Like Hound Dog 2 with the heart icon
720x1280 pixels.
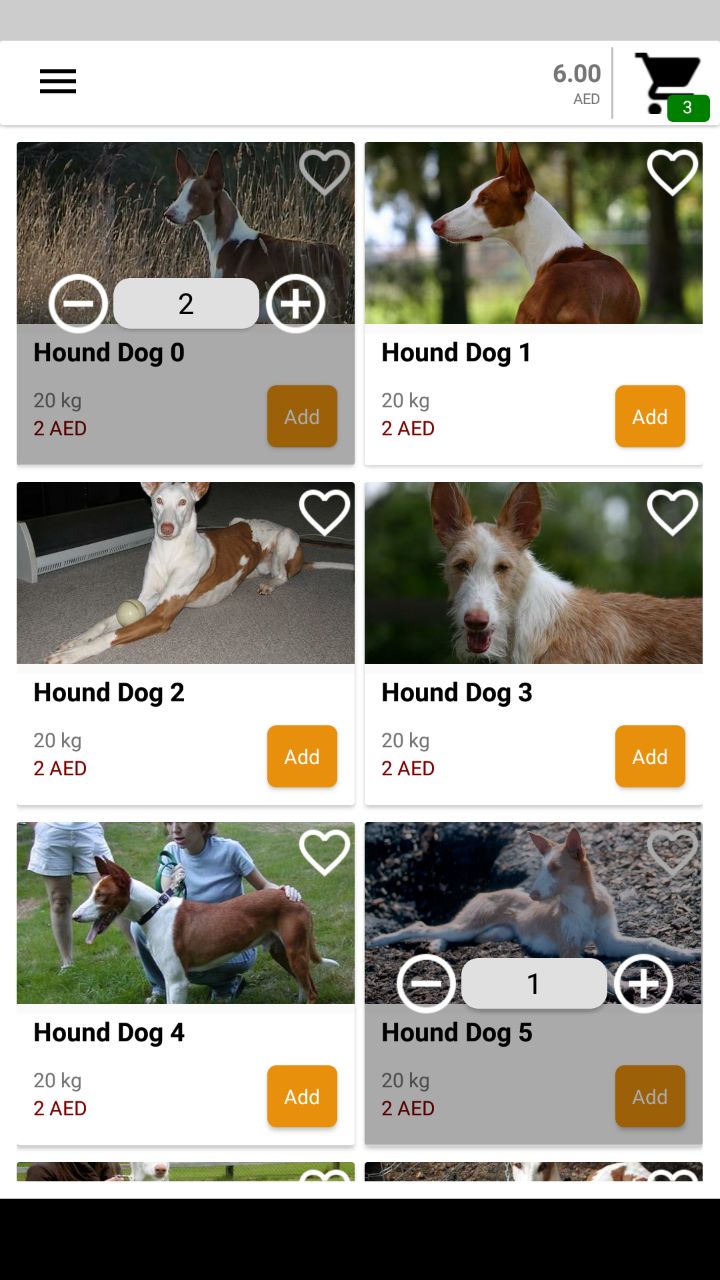[x=324, y=513]
